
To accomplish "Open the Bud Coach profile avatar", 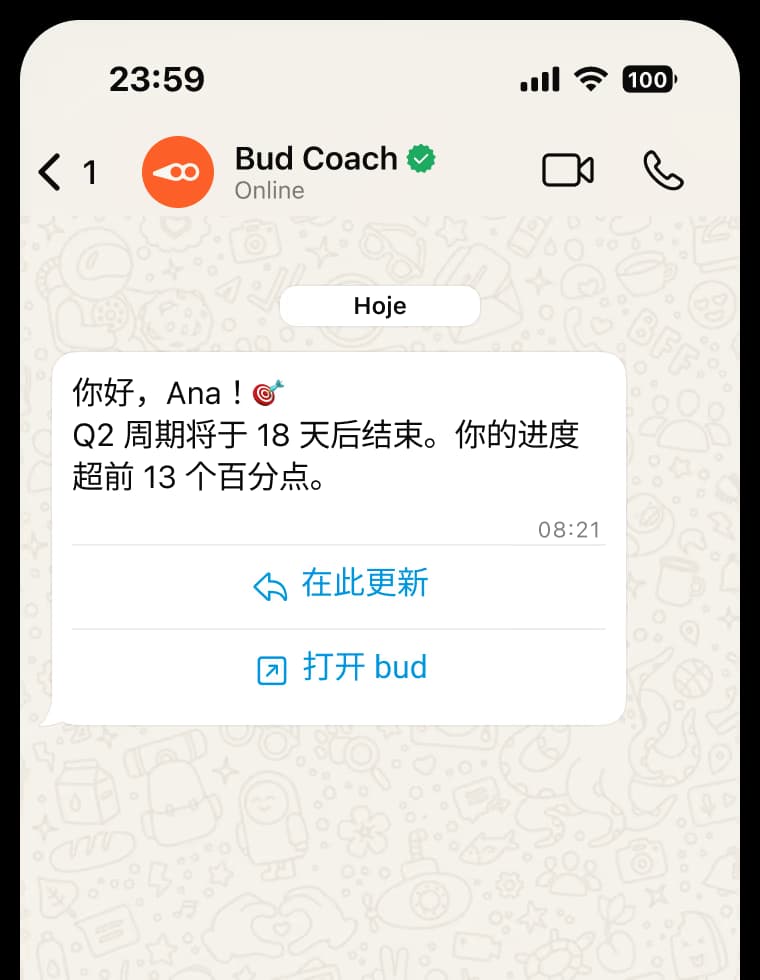I will pyautogui.click(x=178, y=172).
